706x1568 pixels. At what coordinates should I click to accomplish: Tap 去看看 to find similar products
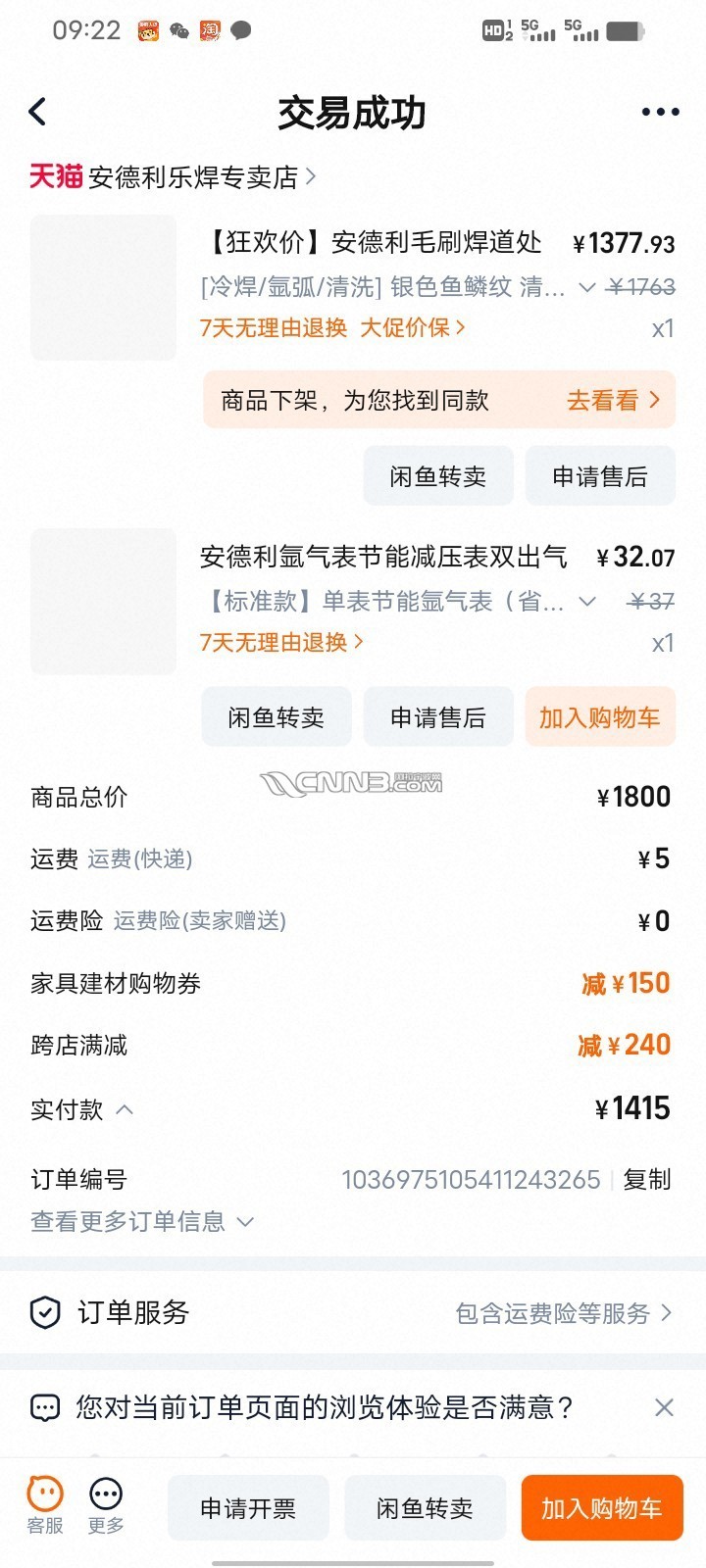tap(613, 400)
